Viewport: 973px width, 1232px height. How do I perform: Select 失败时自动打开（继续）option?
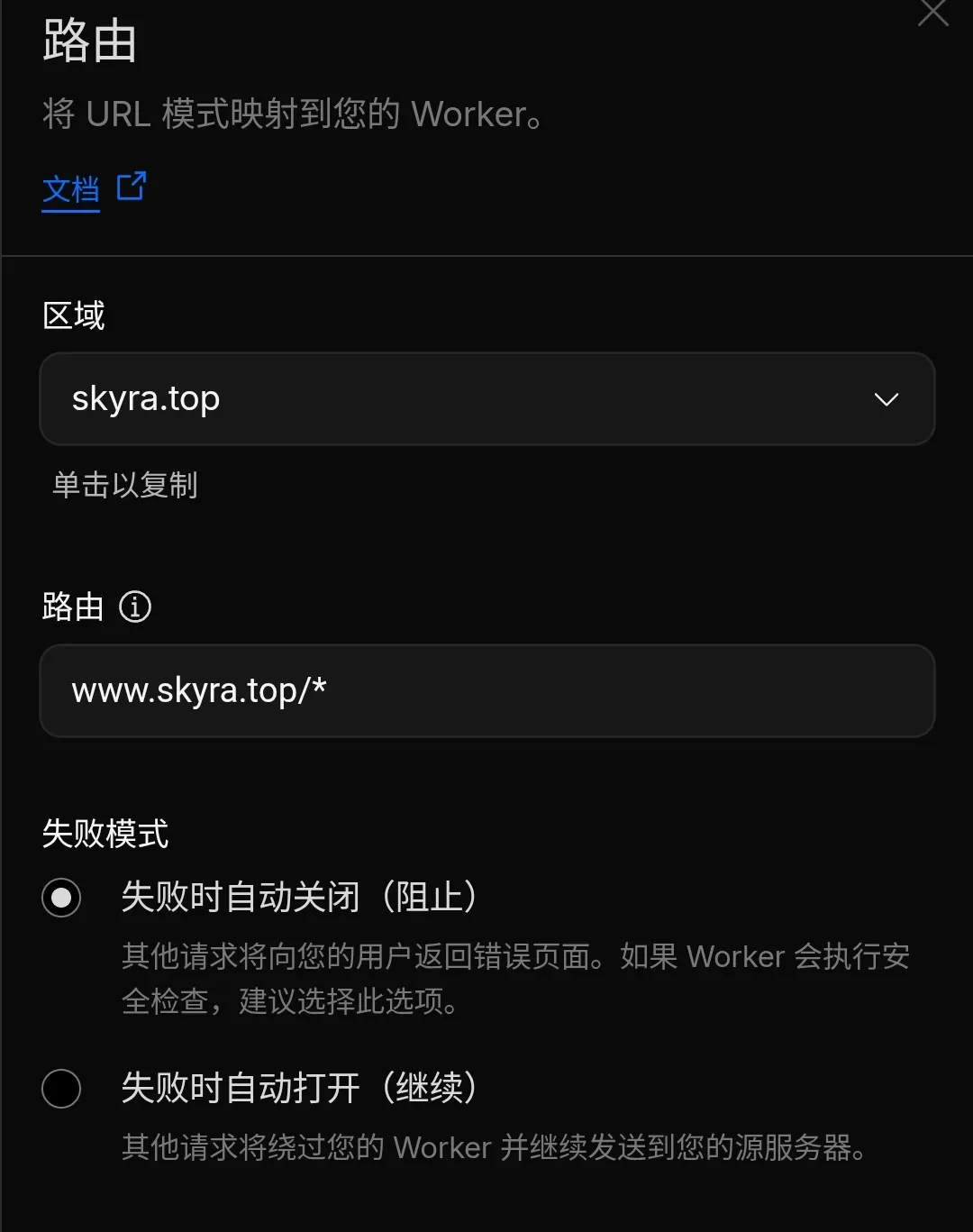point(61,1089)
